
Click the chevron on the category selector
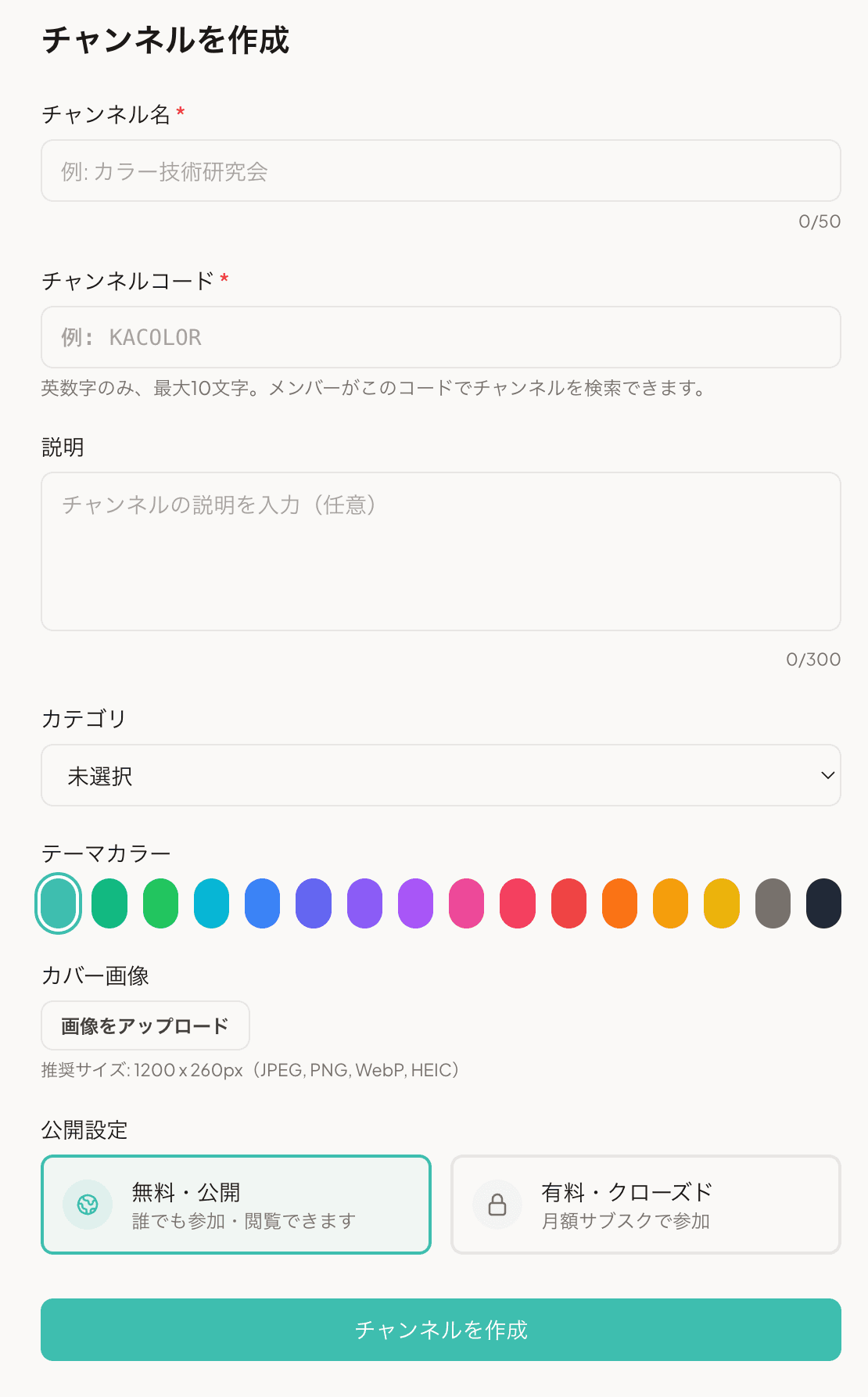(827, 775)
